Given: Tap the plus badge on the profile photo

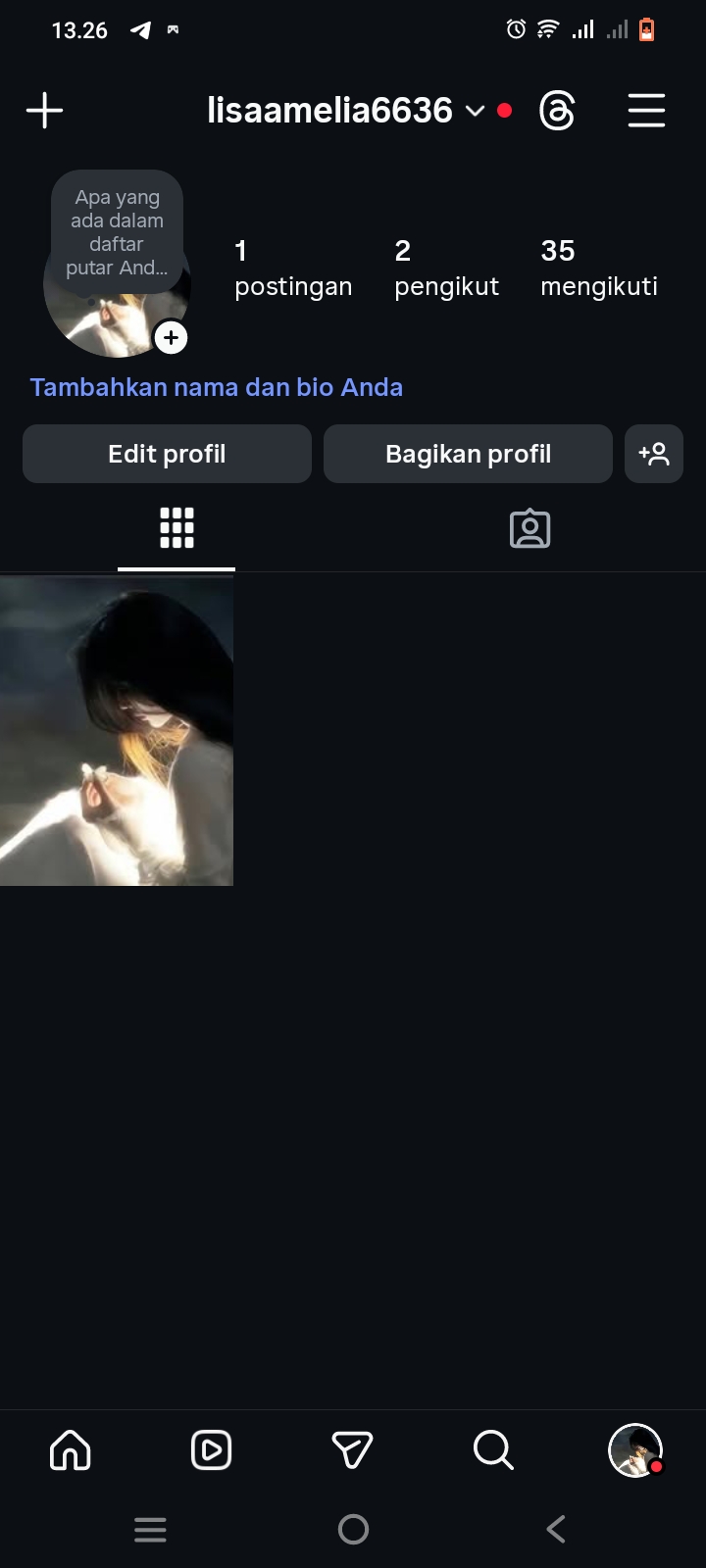Looking at the screenshot, I should (171, 338).
